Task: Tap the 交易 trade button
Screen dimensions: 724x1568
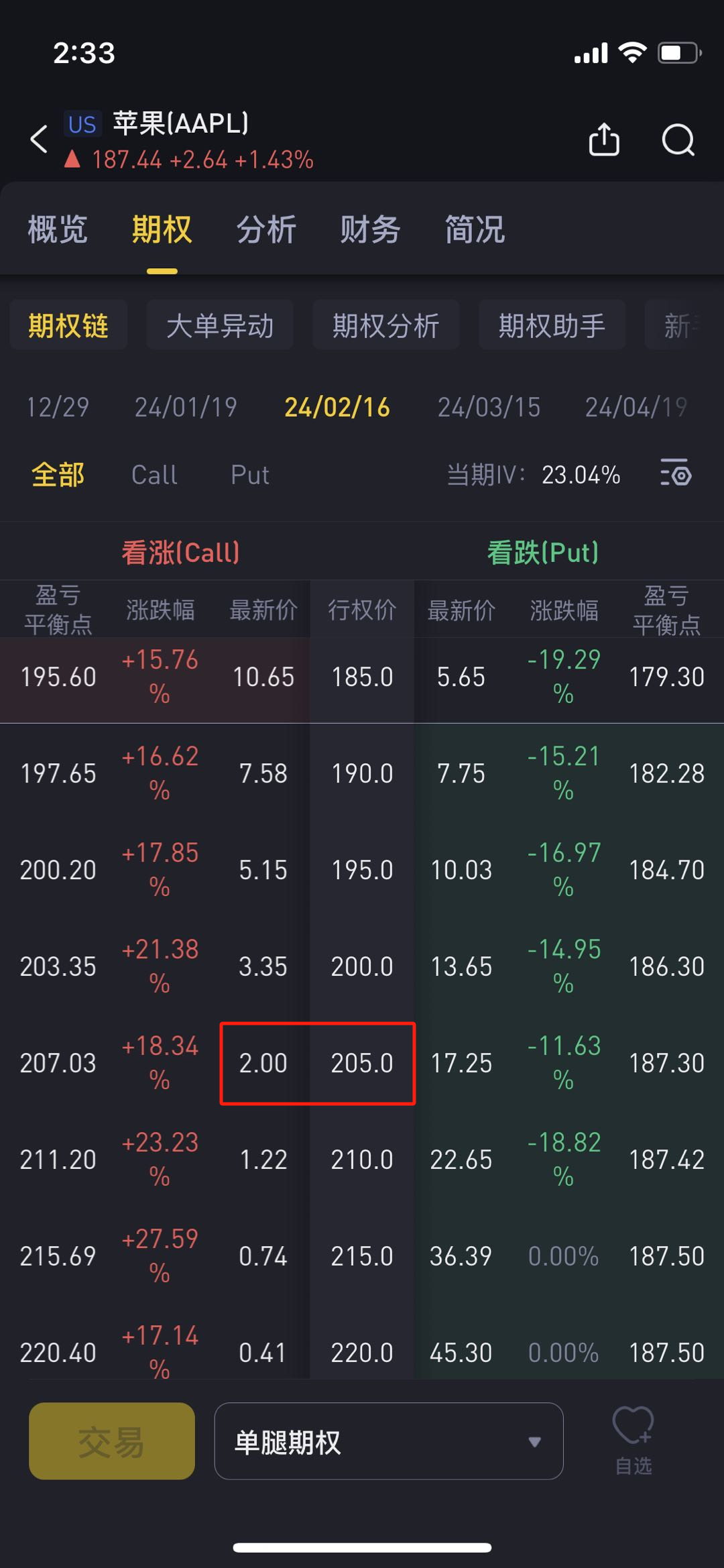Action: (112, 1441)
